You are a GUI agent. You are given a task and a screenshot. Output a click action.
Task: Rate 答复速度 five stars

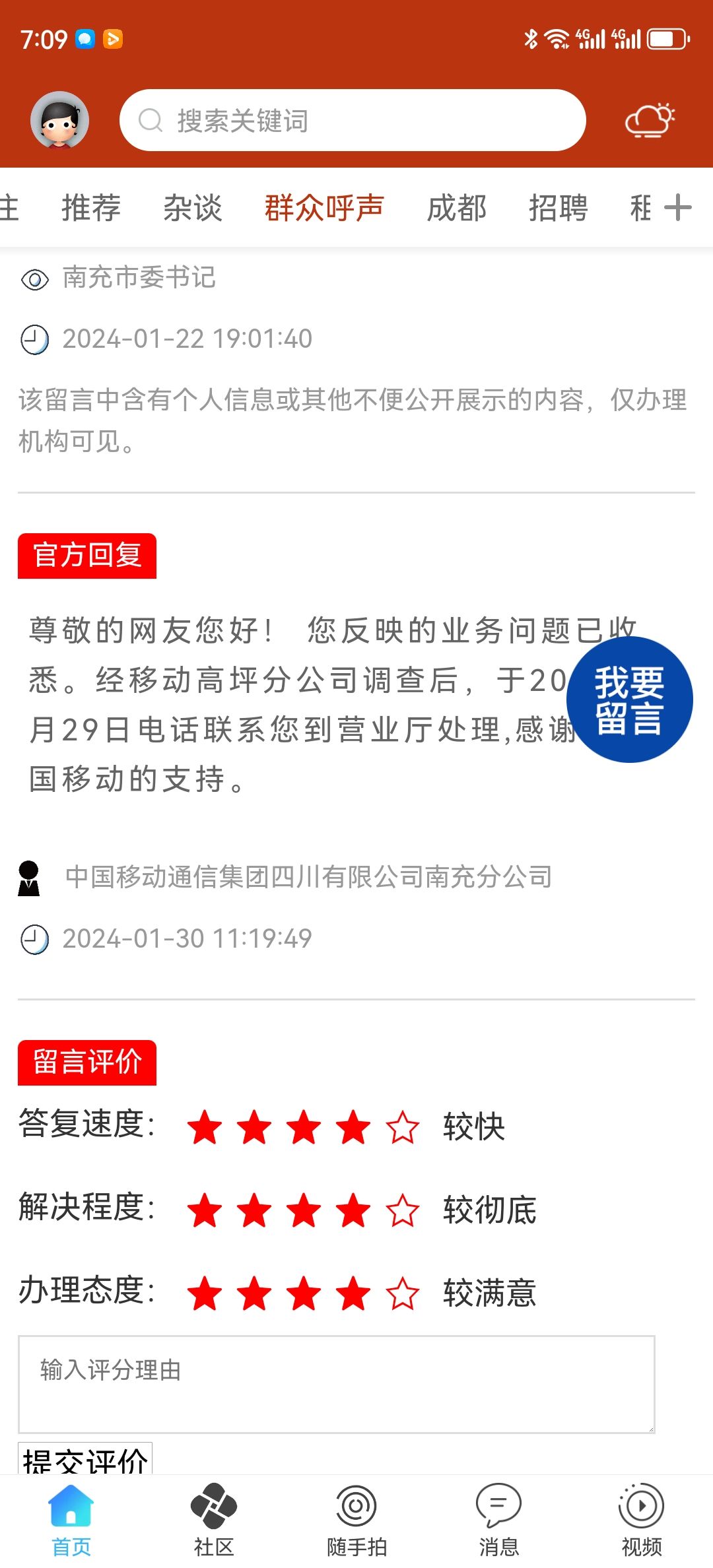[403, 1127]
